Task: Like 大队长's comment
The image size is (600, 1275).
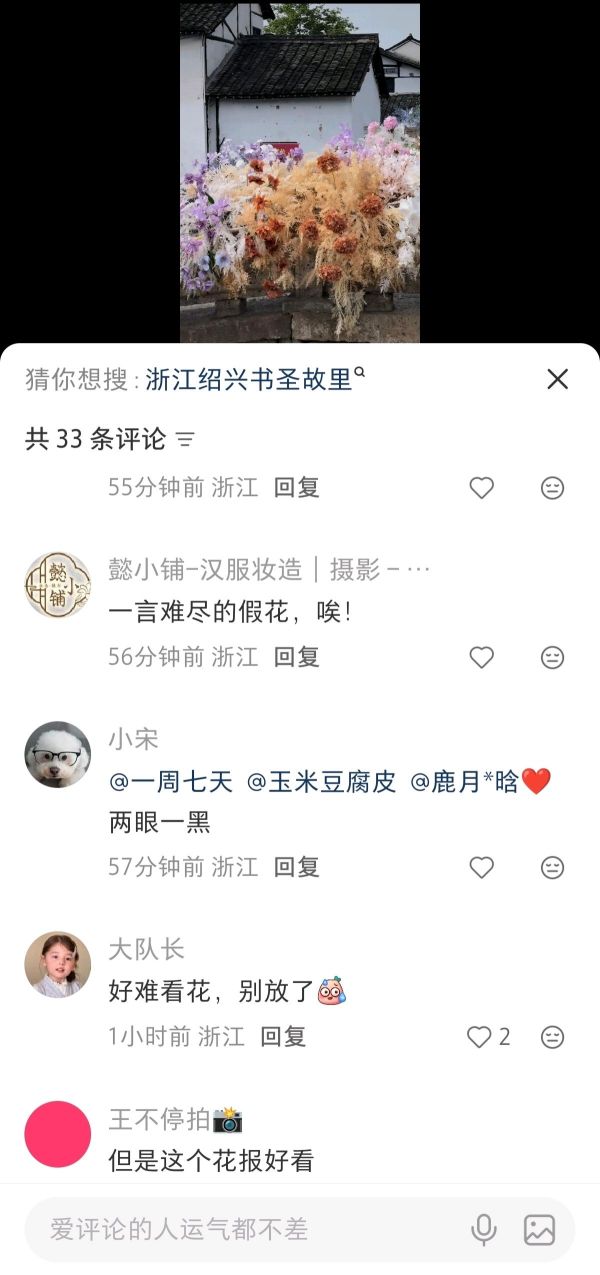Action: click(x=480, y=1037)
